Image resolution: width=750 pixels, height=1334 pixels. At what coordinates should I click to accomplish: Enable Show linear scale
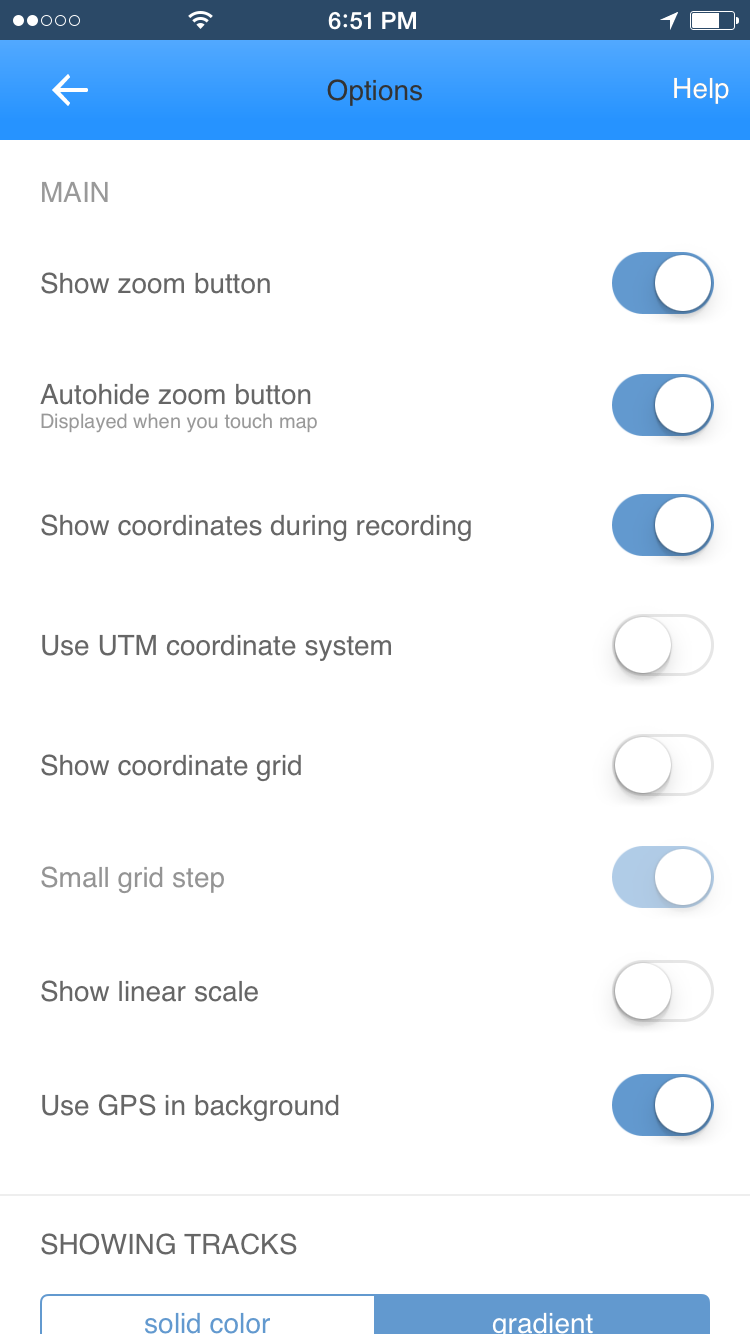point(662,991)
